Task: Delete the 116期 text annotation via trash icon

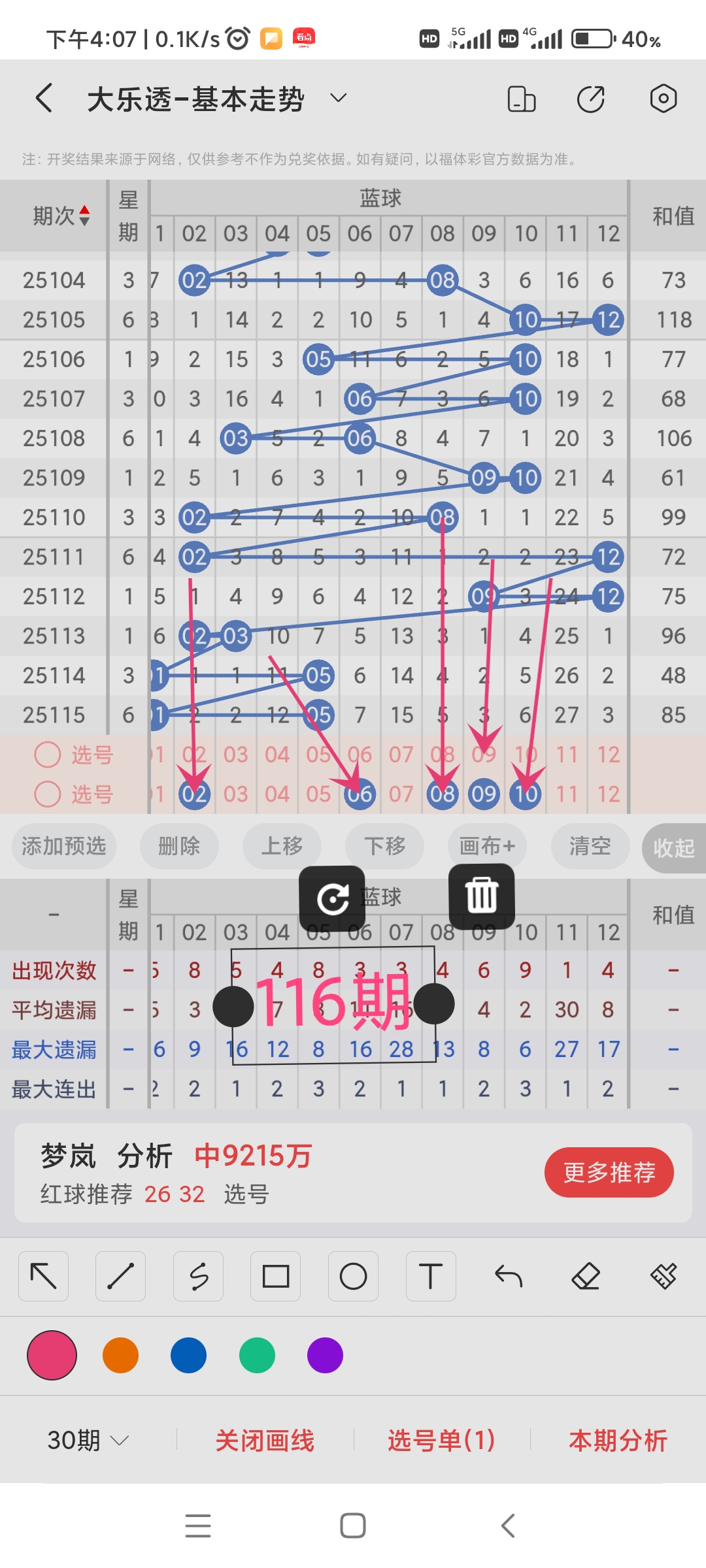Action: pyautogui.click(x=482, y=896)
